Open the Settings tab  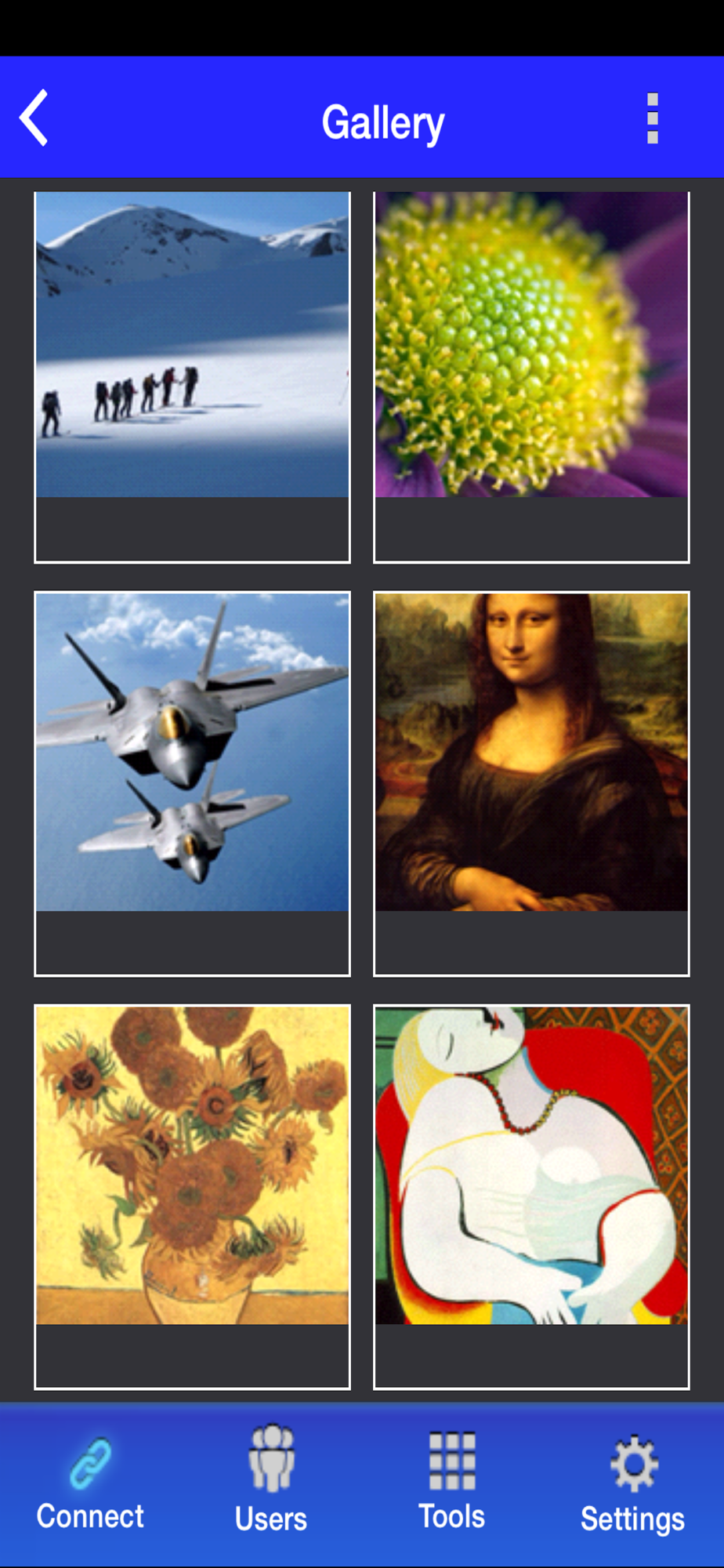(632, 1483)
